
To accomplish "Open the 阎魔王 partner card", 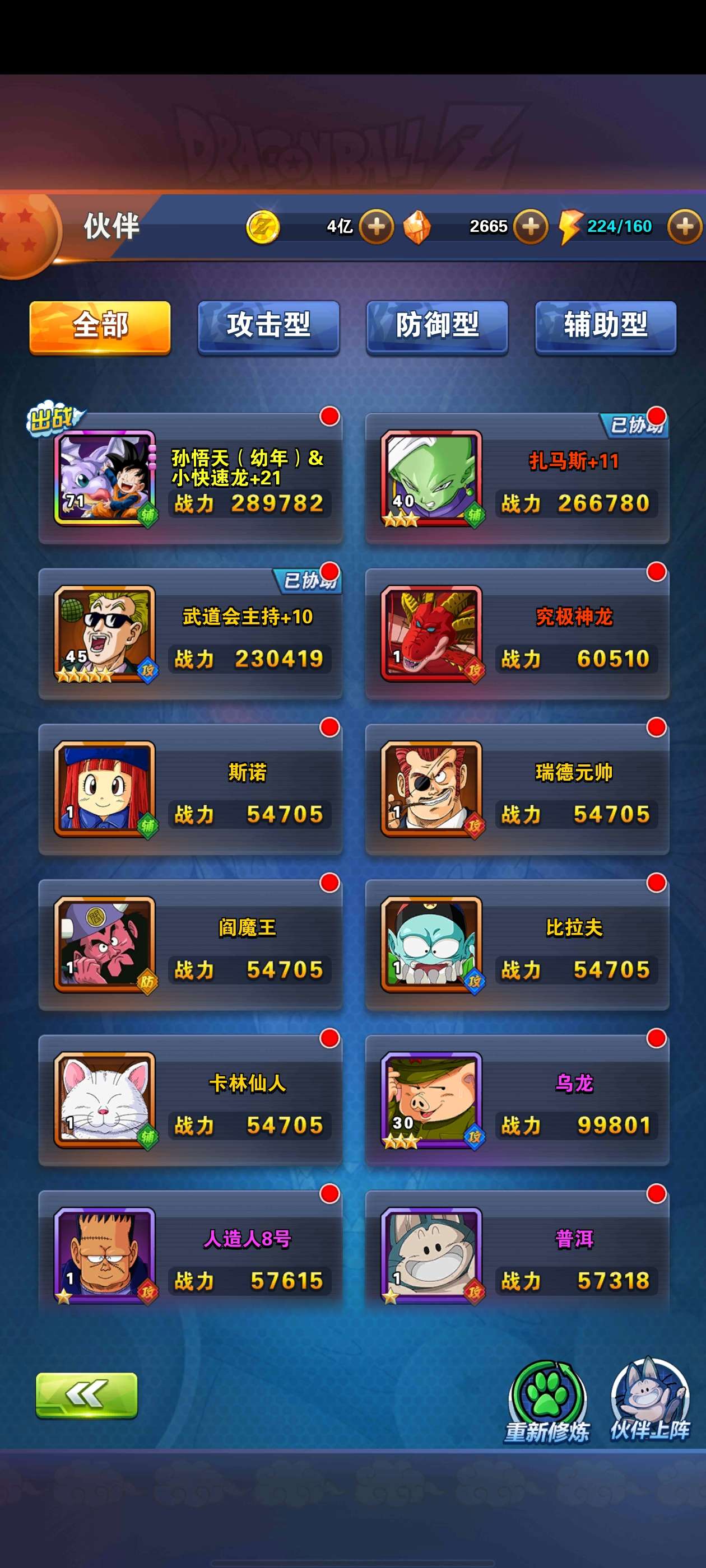I will [190, 945].
